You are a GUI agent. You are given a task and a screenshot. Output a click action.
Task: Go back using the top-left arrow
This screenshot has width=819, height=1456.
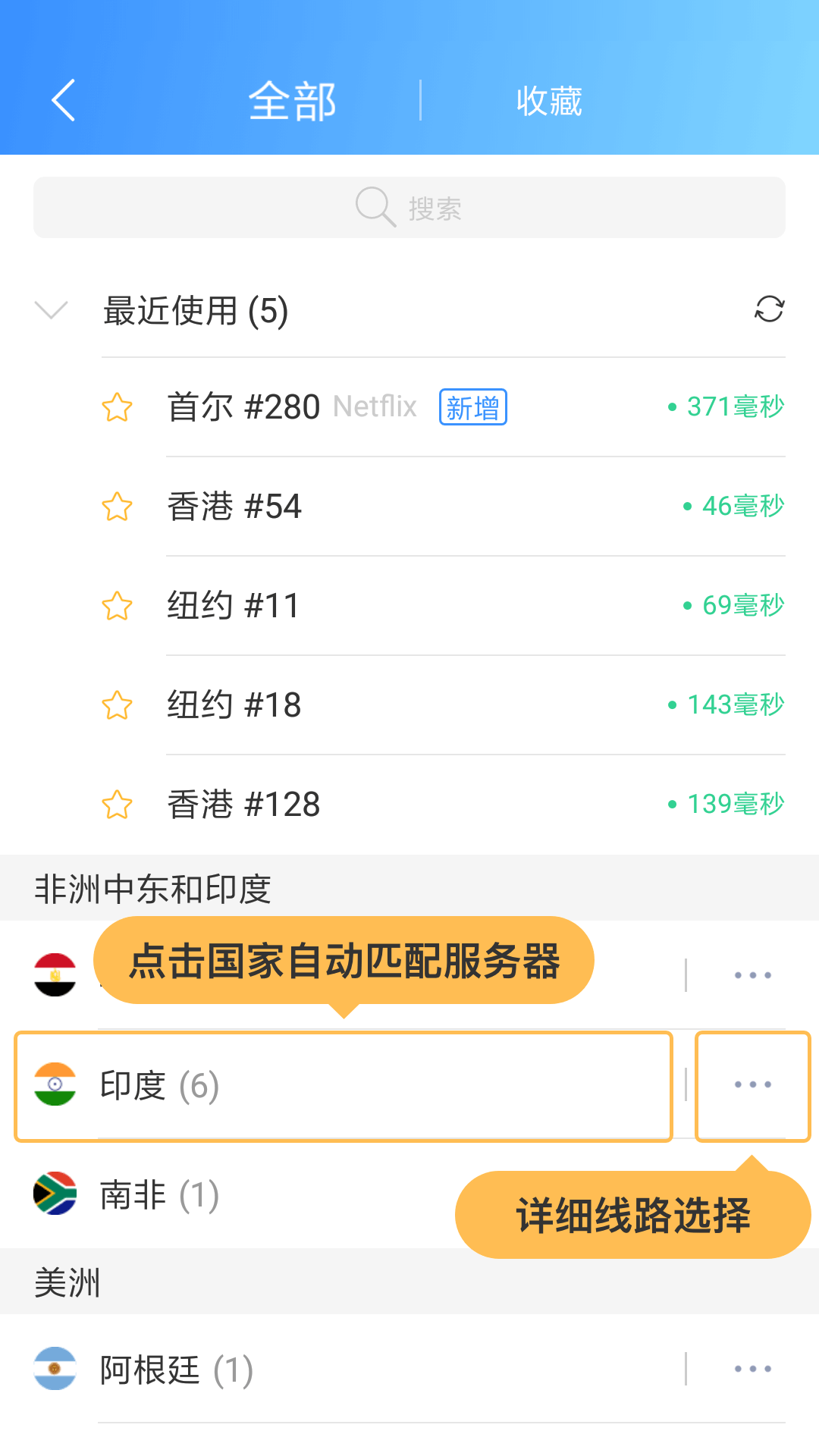click(64, 100)
